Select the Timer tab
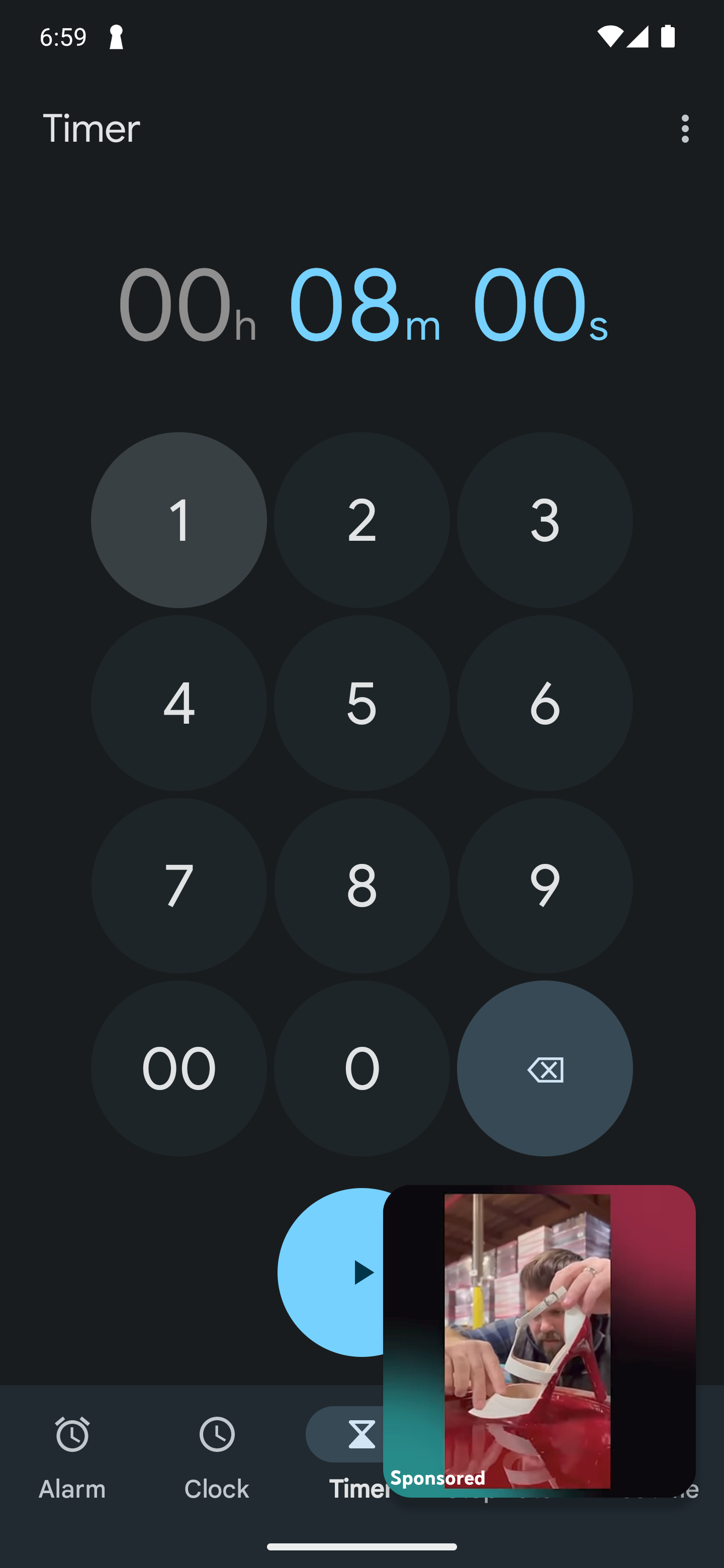The height and width of the screenshot is (1568, 724). pos(344,1456)
